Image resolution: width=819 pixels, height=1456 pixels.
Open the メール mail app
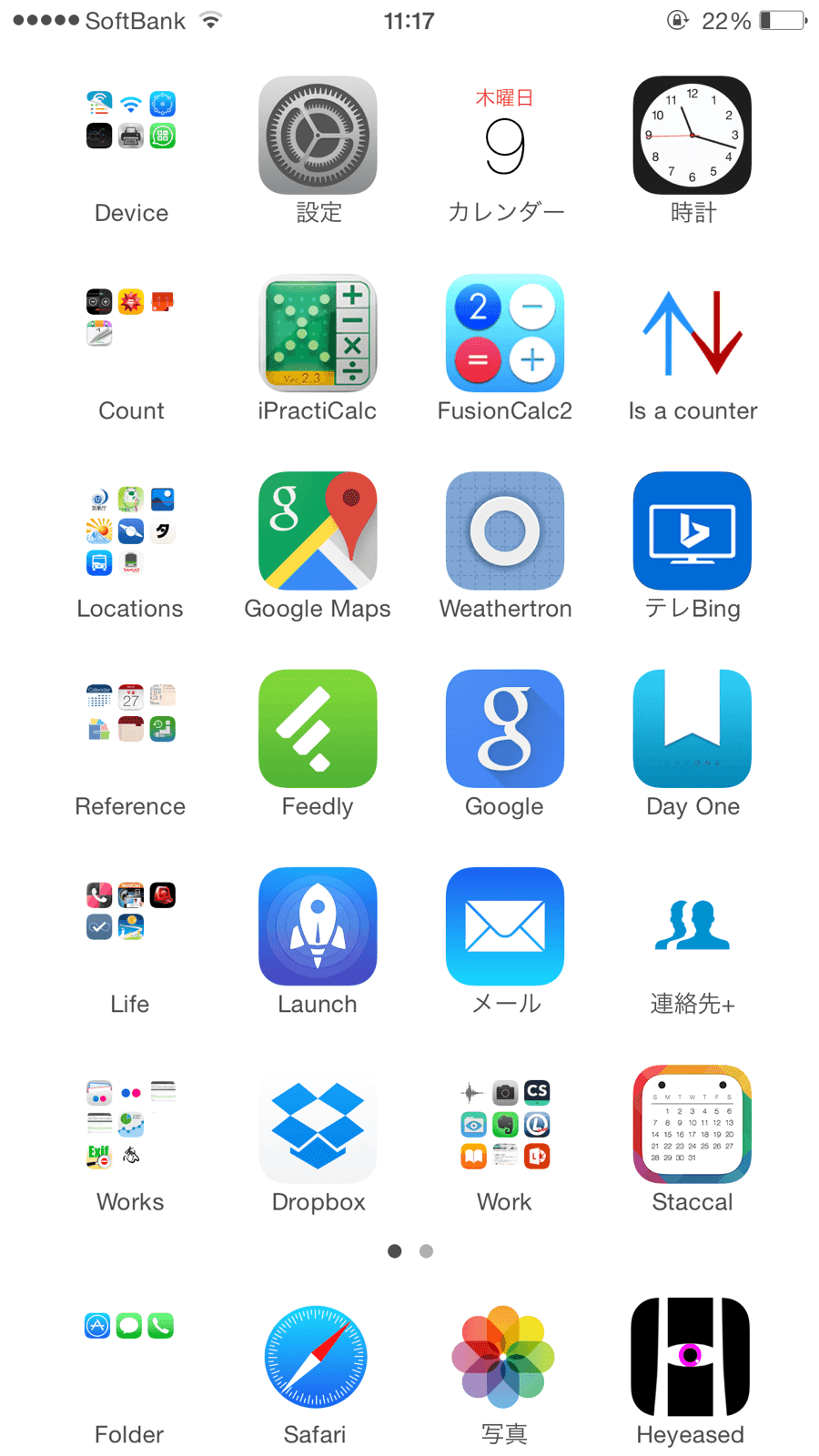[x=505, y=926]
